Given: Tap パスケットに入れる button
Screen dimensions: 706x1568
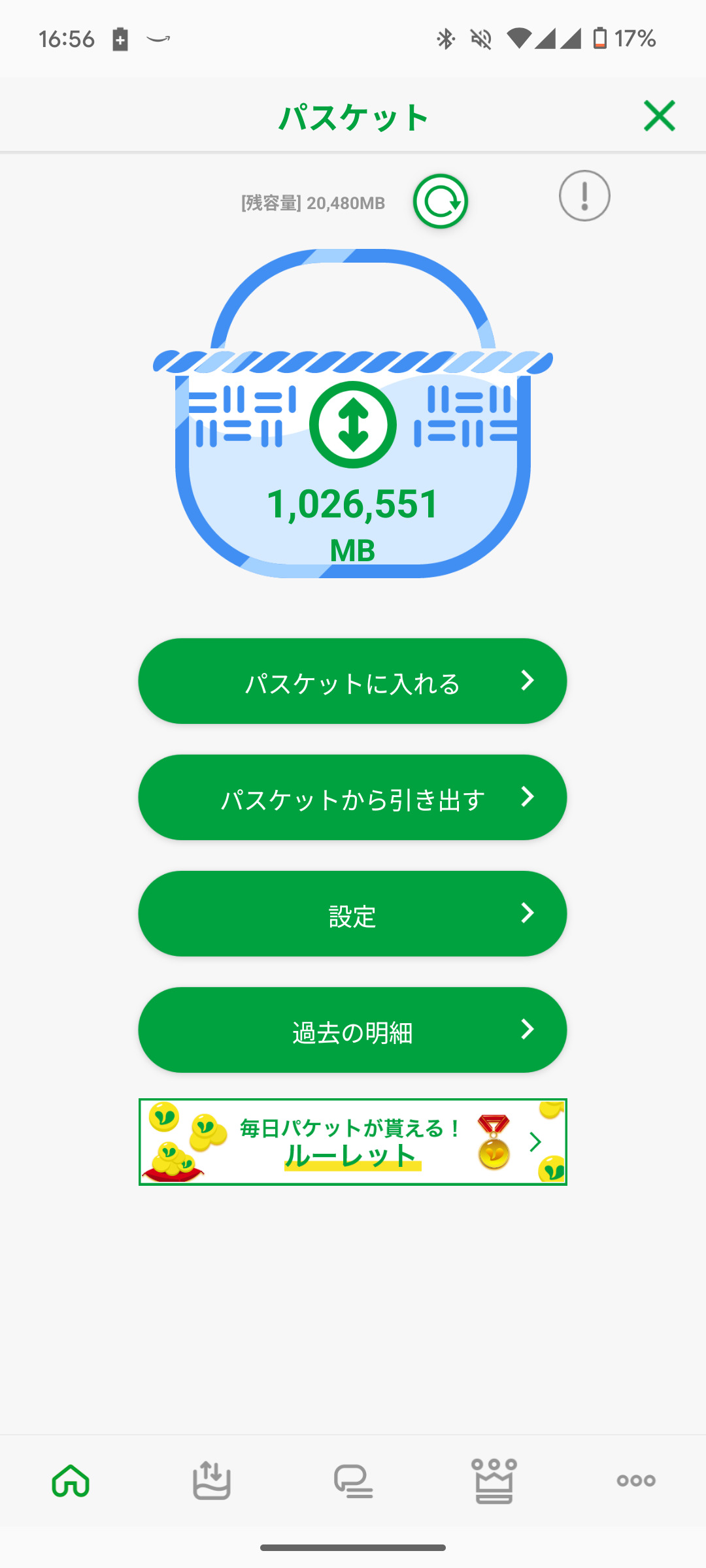Looking at the screenshot, I should coord(352,681).
